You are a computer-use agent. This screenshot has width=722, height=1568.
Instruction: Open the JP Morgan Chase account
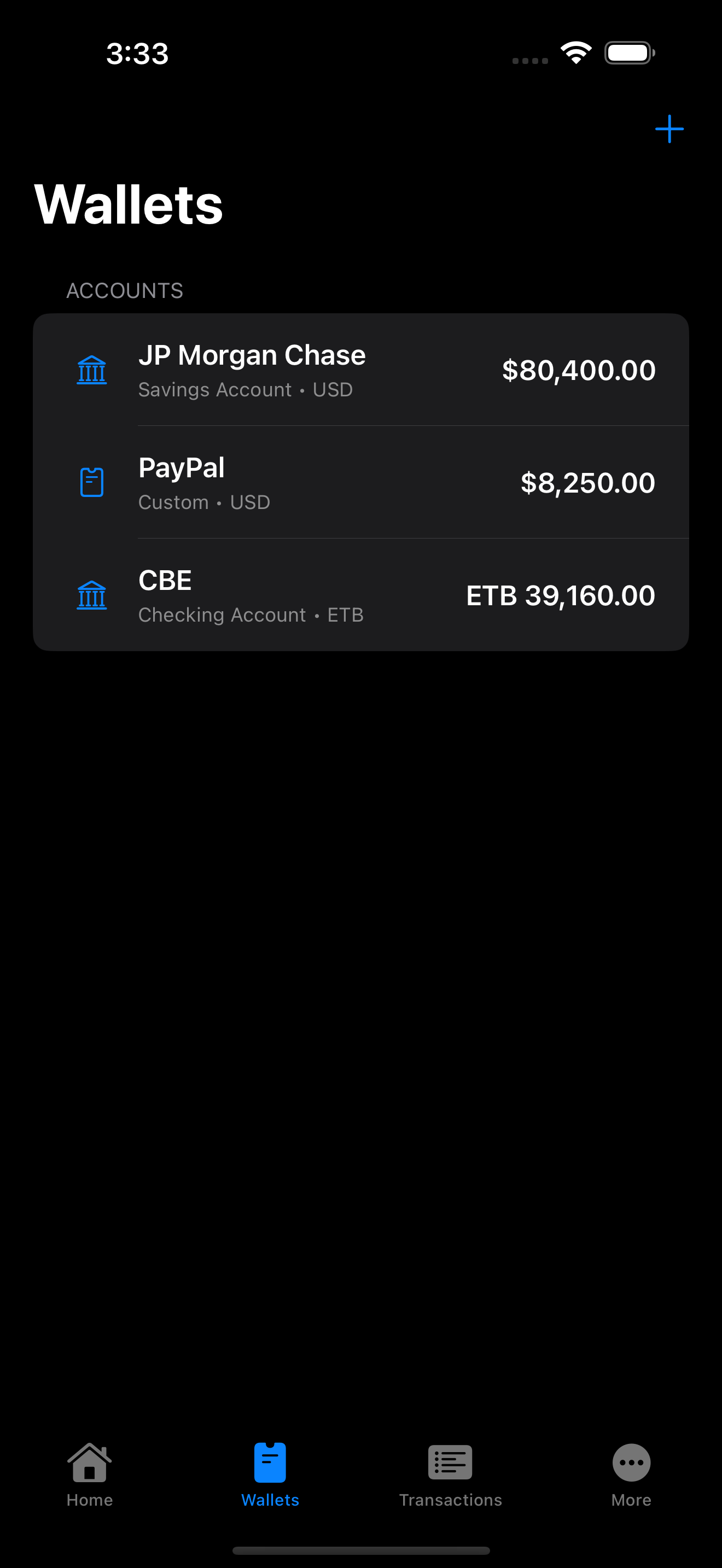pos(360,370)
